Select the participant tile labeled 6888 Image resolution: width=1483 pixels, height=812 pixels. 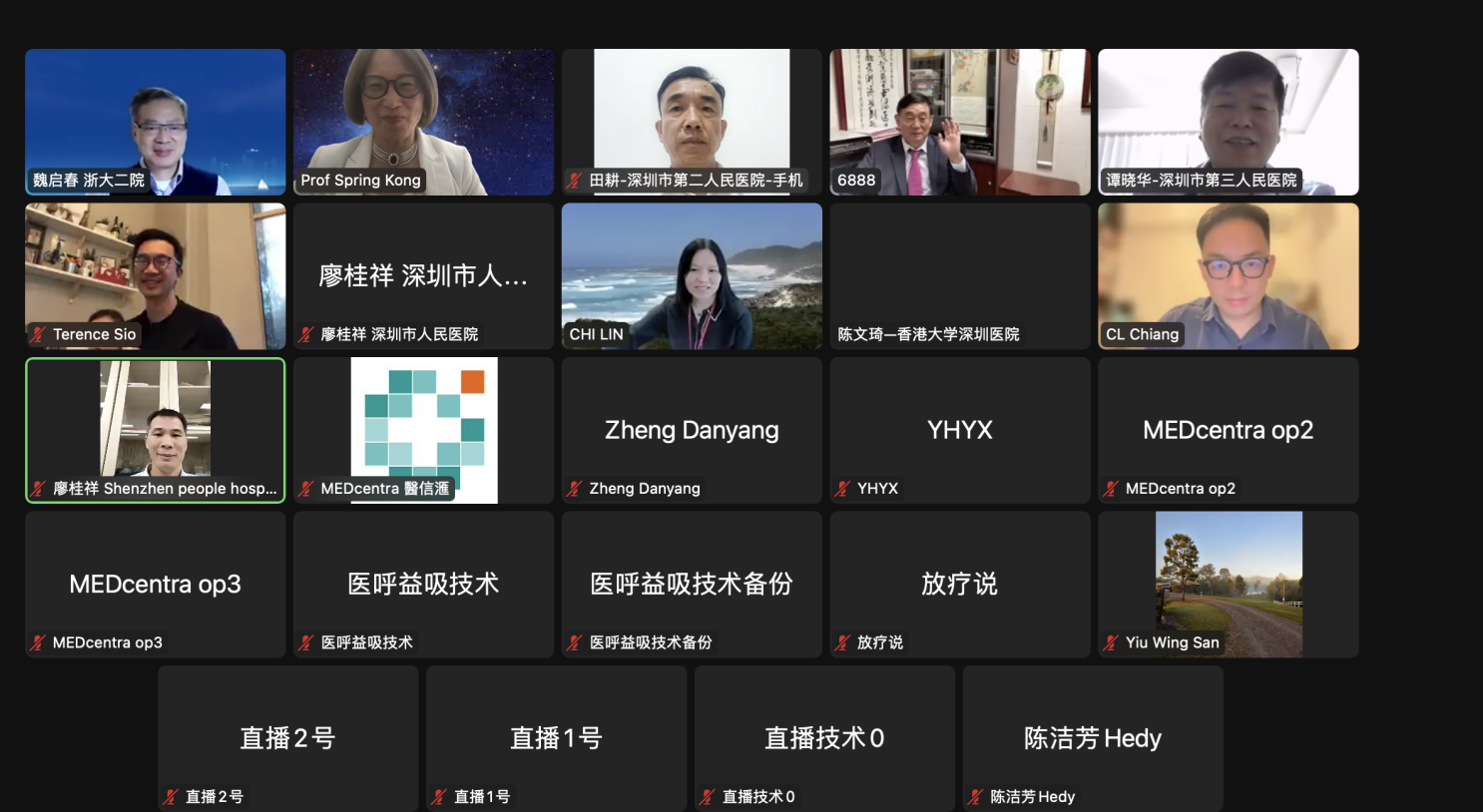tap(959, 122)
